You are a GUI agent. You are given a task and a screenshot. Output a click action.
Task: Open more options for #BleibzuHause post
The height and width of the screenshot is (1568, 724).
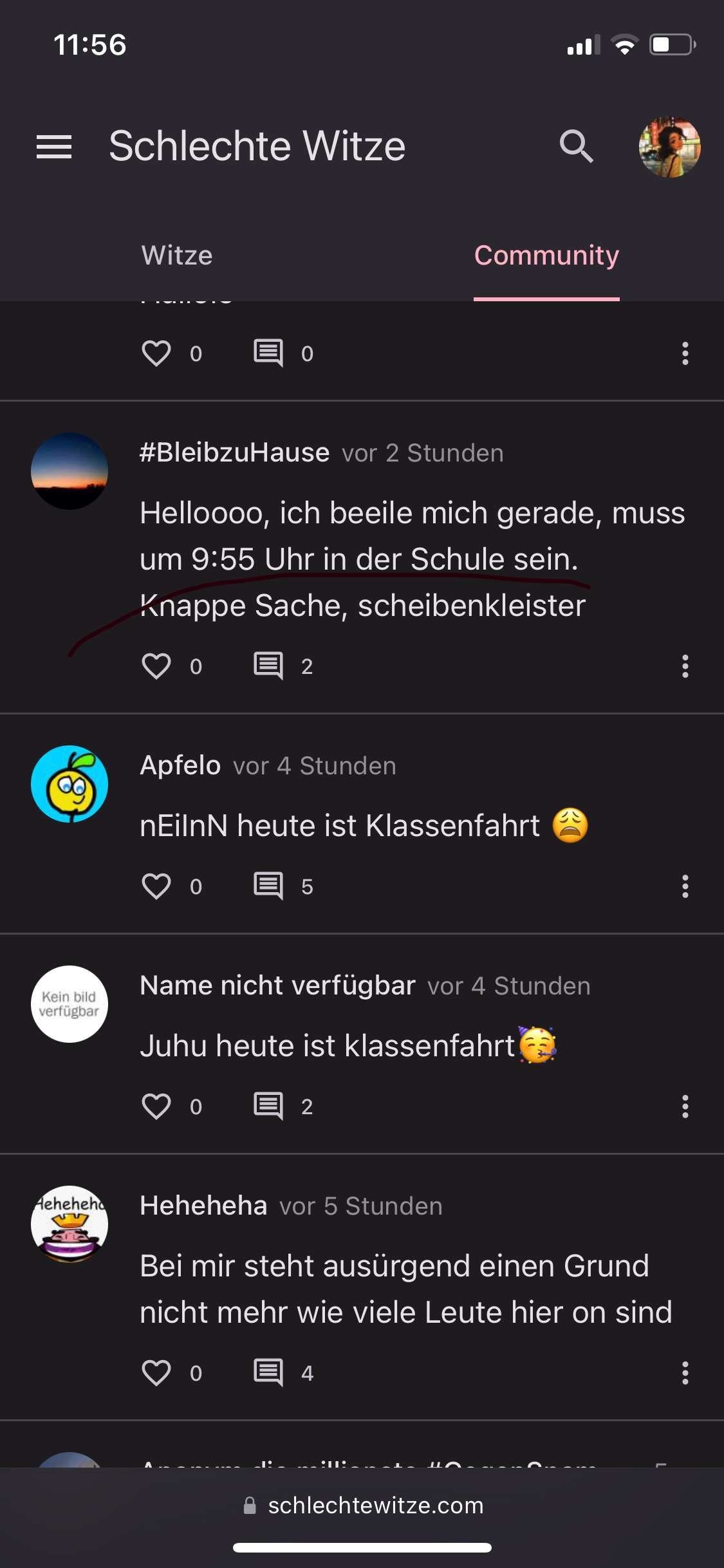685,666
